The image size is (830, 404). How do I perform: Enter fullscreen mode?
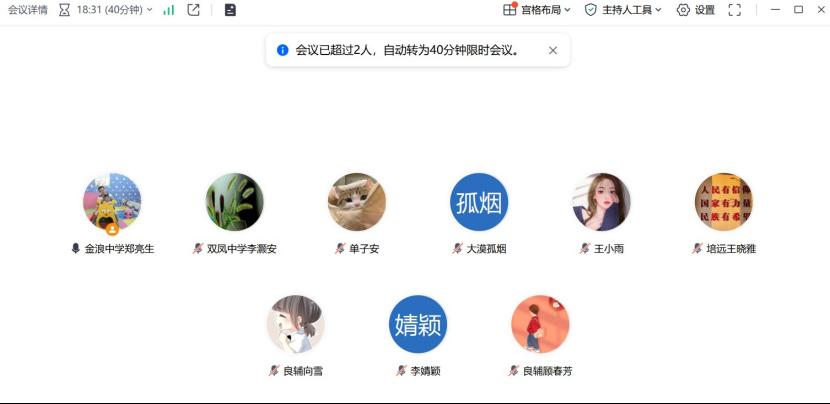coord(735,10)
